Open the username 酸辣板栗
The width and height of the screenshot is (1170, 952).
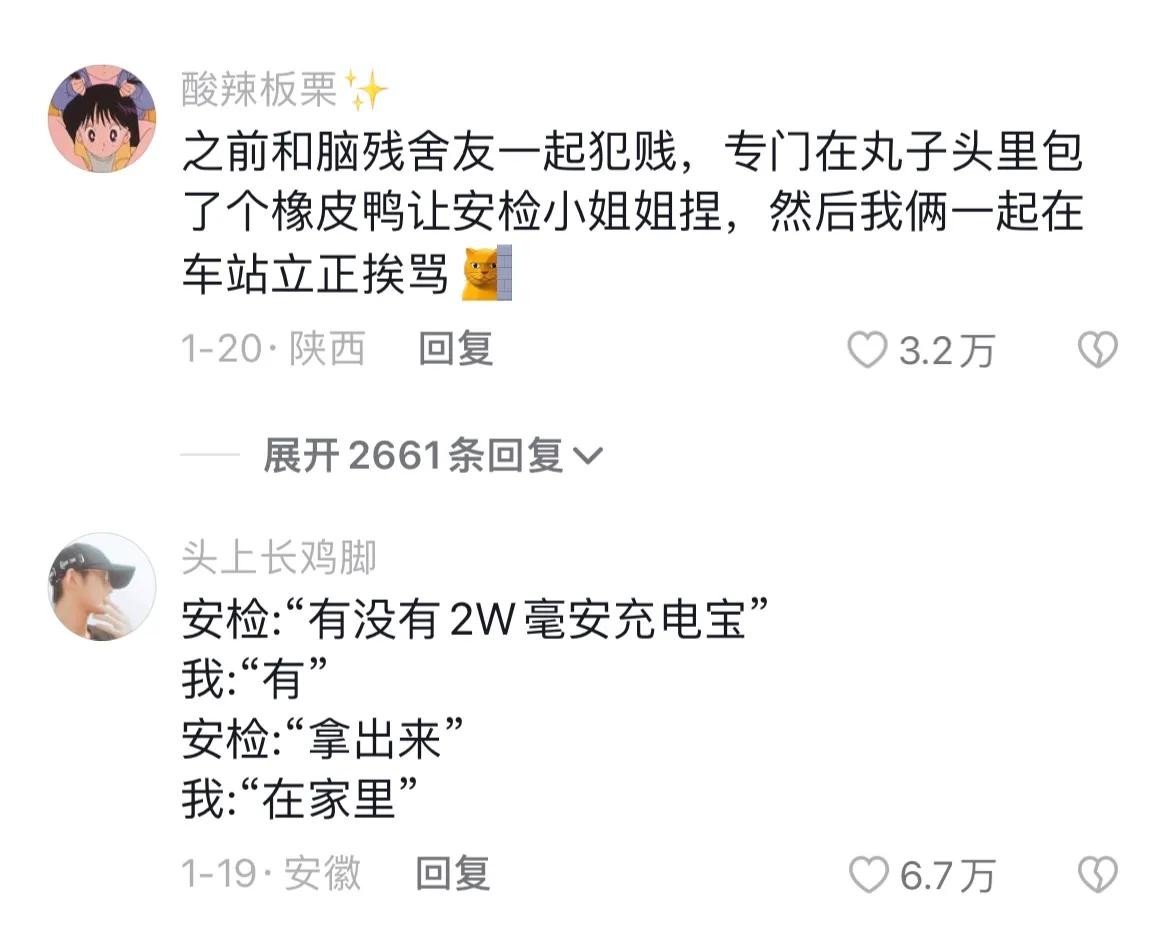pos(260,91)
